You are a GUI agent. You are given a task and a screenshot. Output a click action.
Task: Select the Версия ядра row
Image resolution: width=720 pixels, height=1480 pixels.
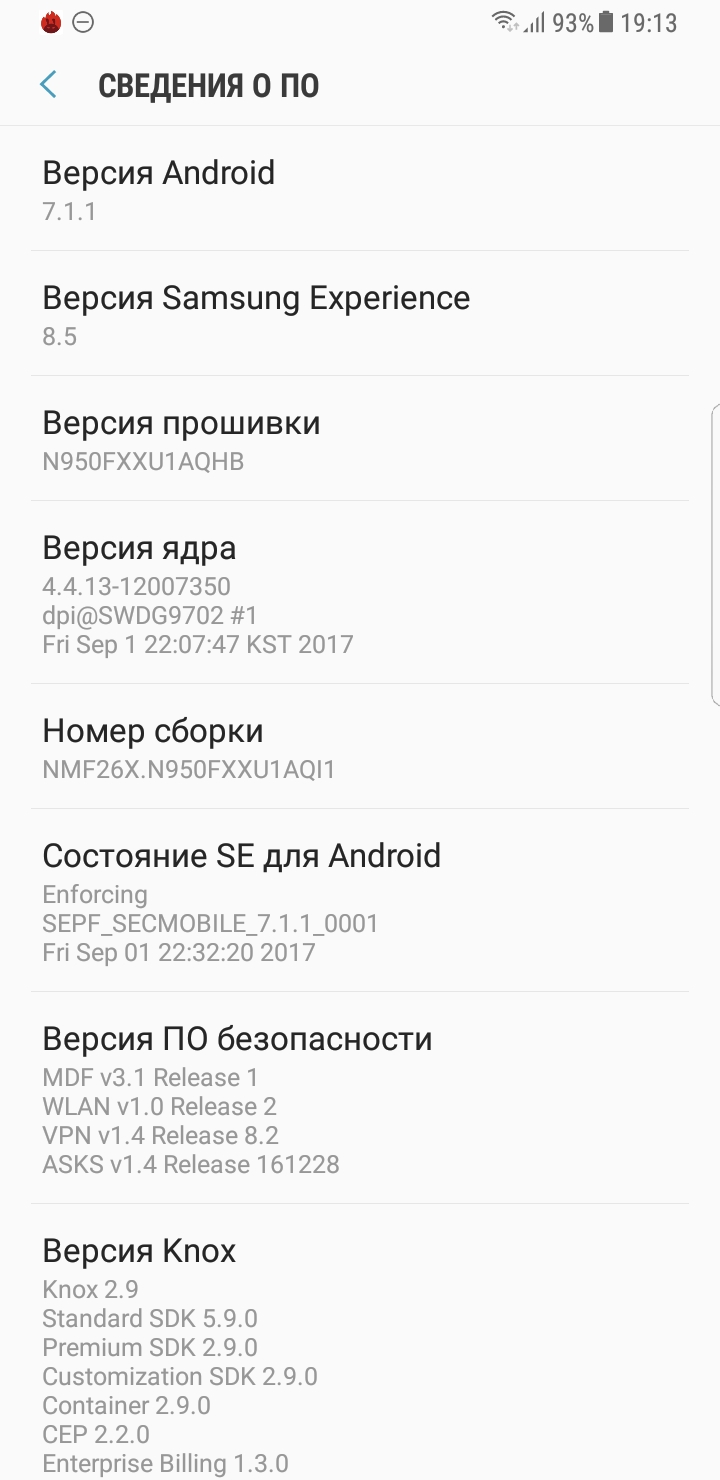360,592
